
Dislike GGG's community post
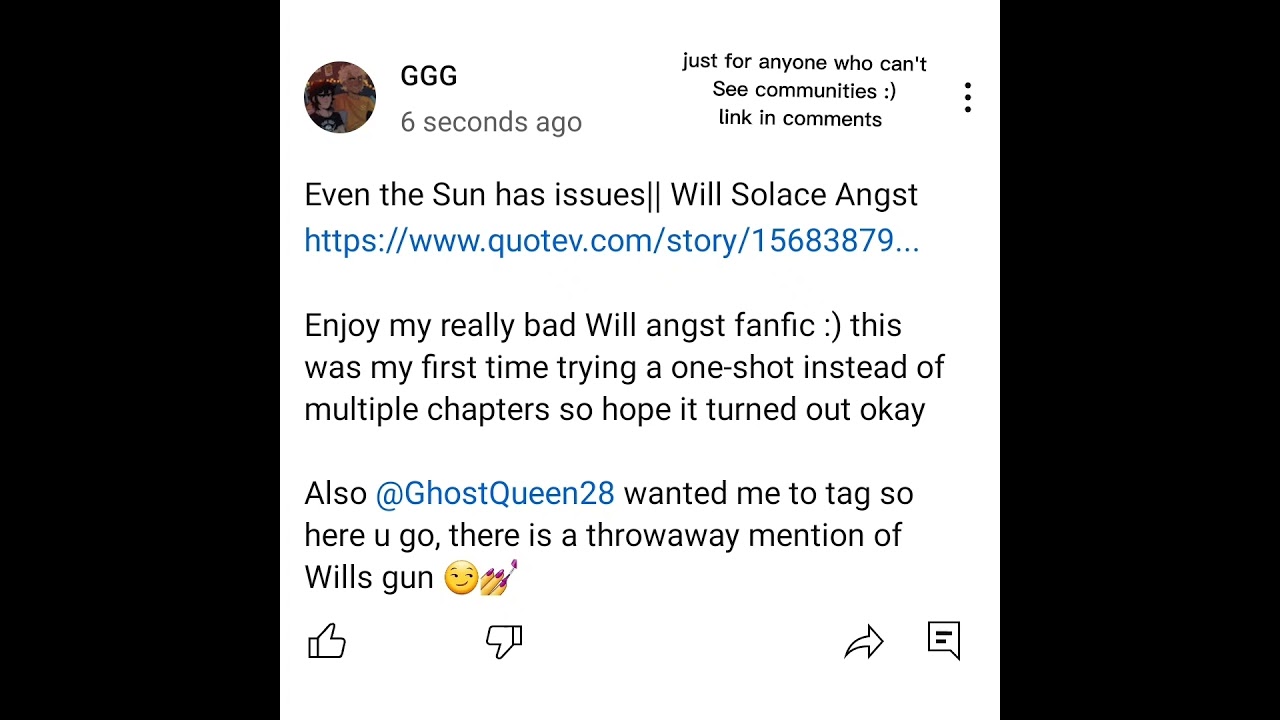pos(504,641)
